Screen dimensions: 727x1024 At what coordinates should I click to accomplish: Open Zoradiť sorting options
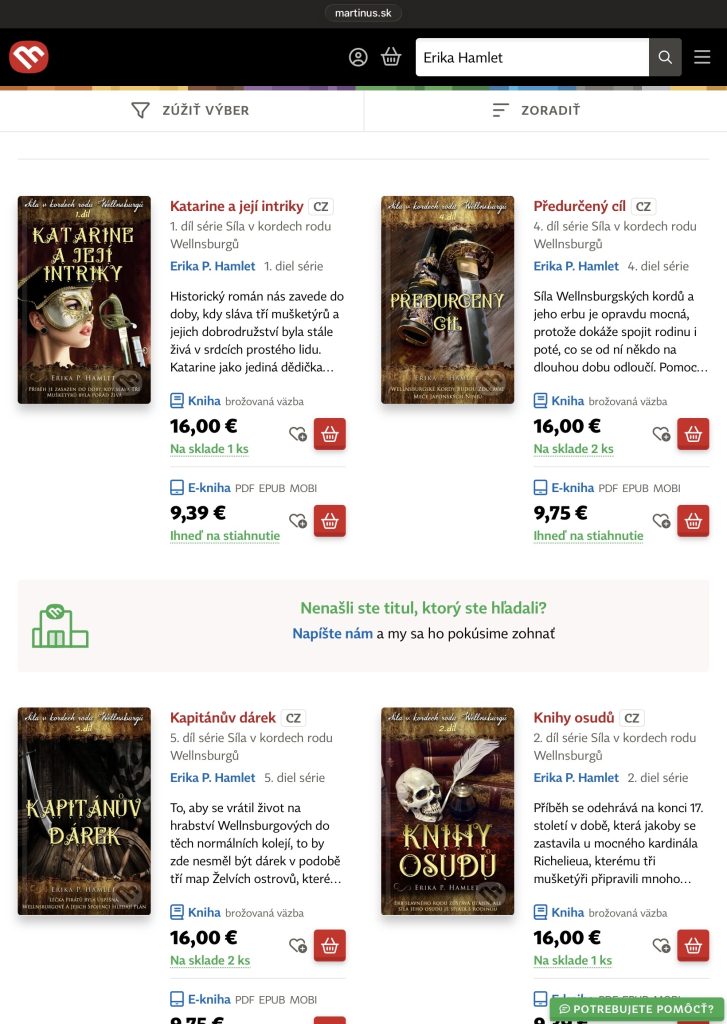536,110
